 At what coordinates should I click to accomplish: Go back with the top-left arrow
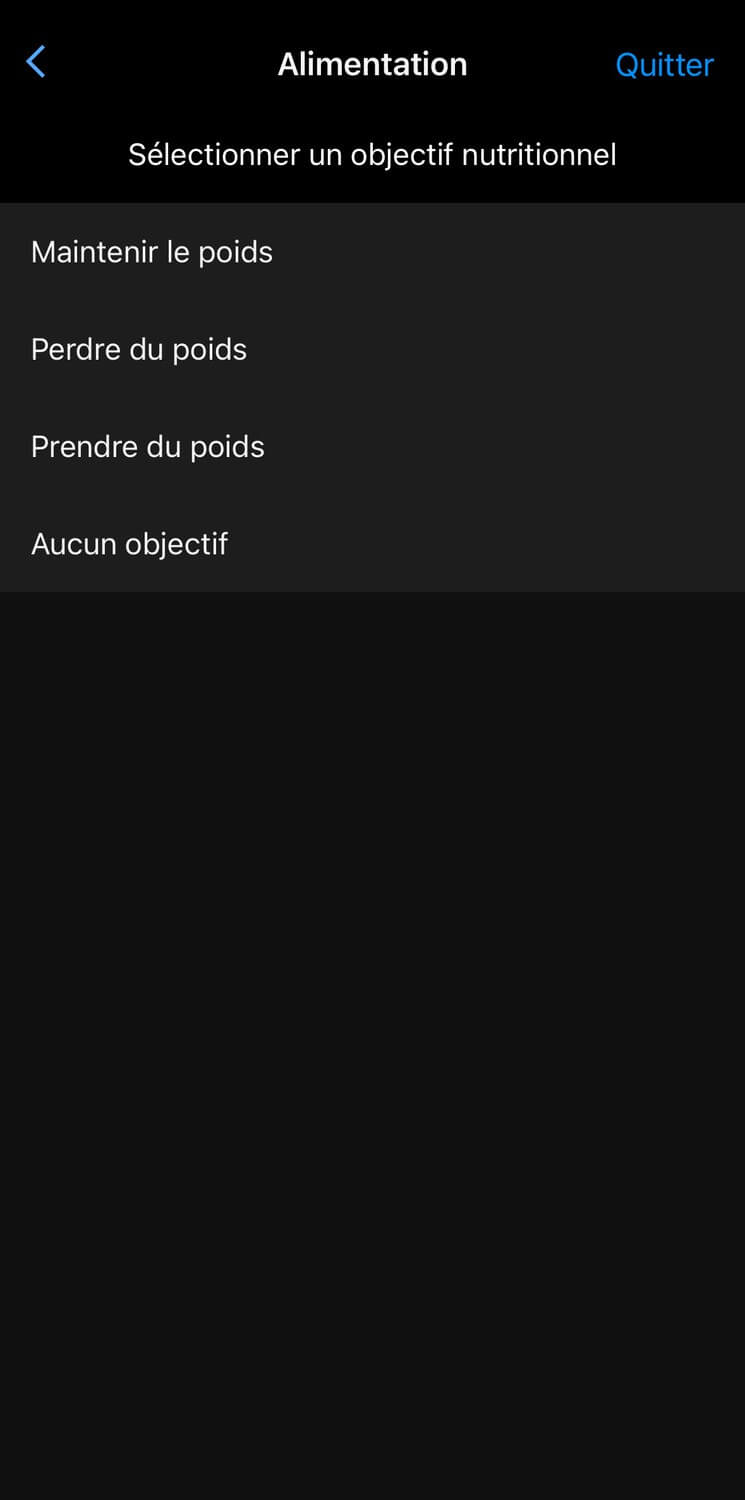(36, 62)
